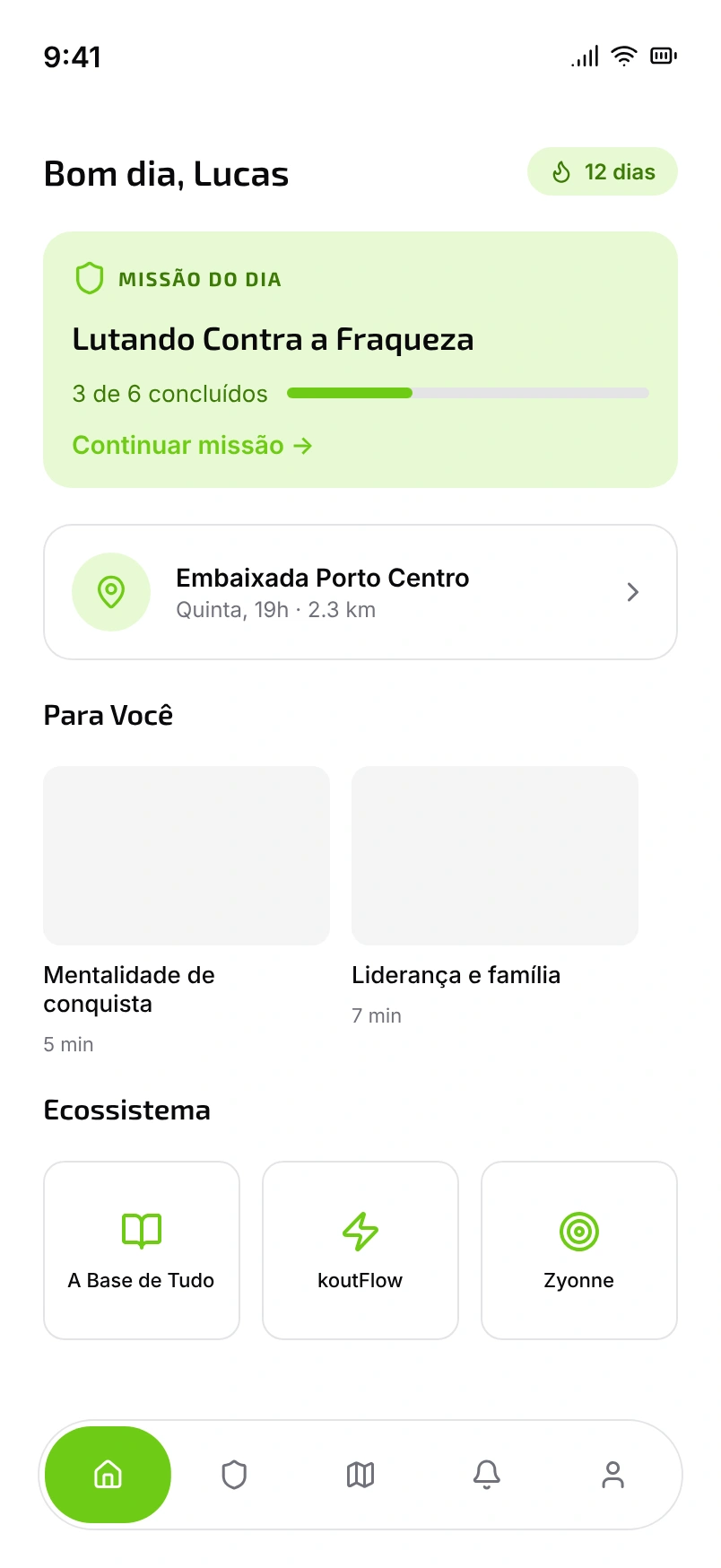Open koutFlow lightning icon

click(x=360, y=1230)
